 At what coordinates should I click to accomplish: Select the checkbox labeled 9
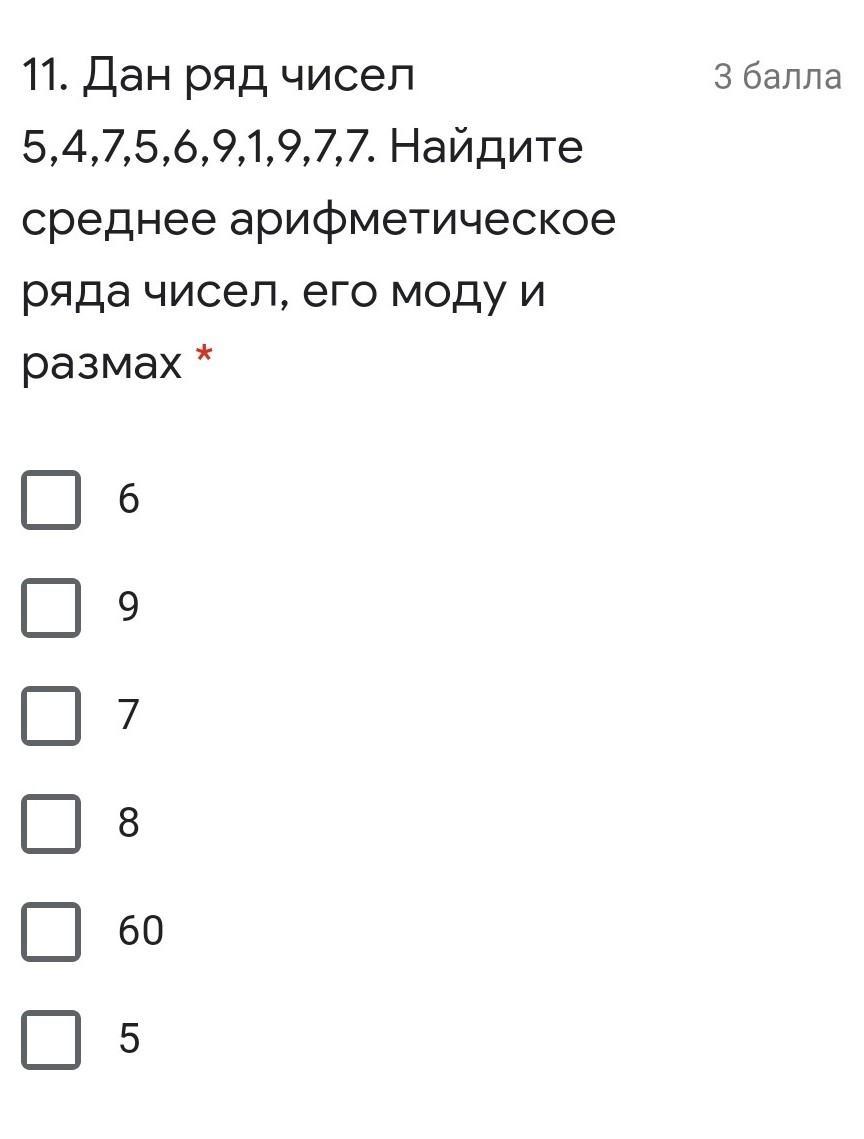51,608
